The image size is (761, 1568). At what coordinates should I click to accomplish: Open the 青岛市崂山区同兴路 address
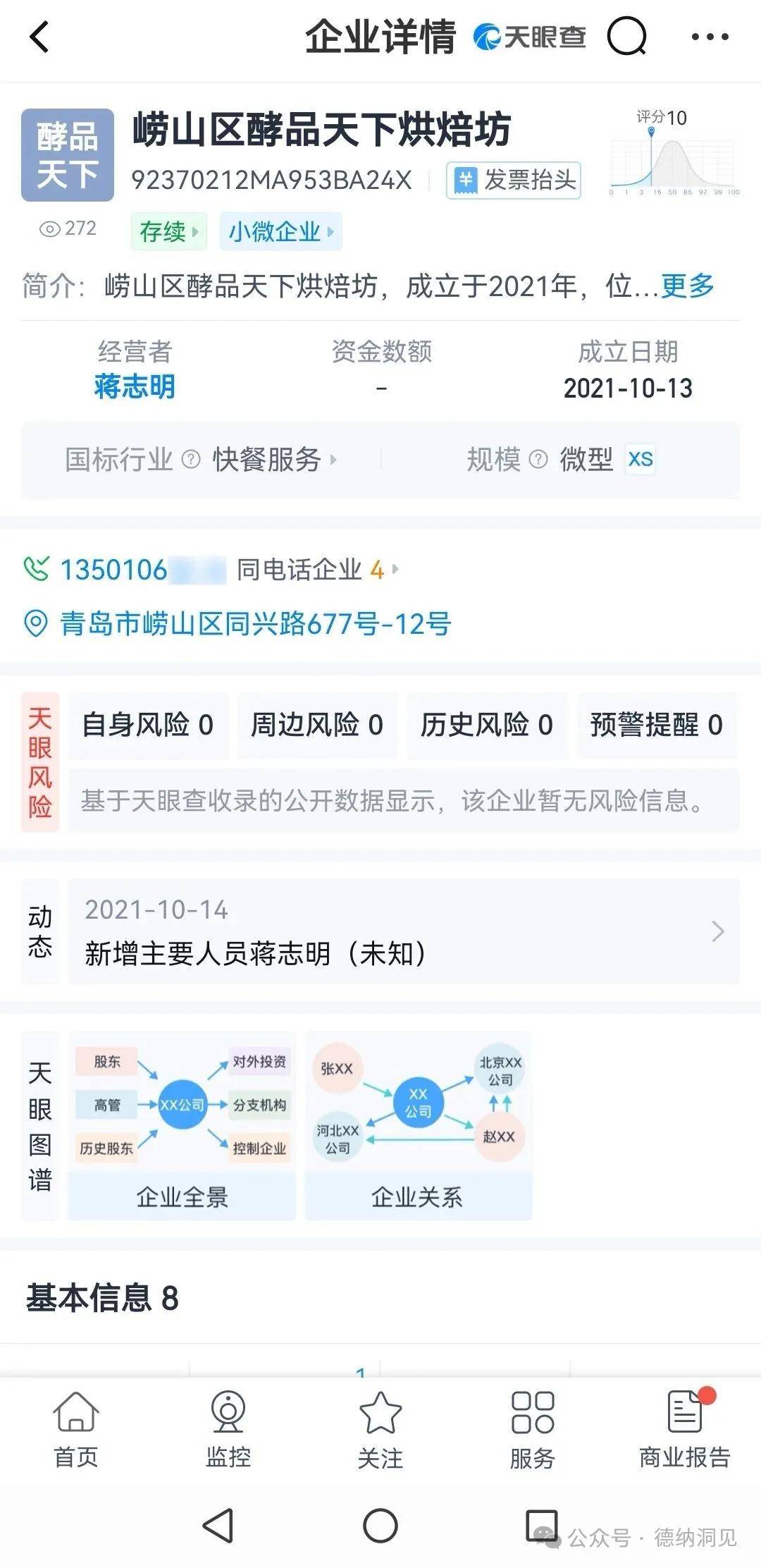click(x=254, y=624)
